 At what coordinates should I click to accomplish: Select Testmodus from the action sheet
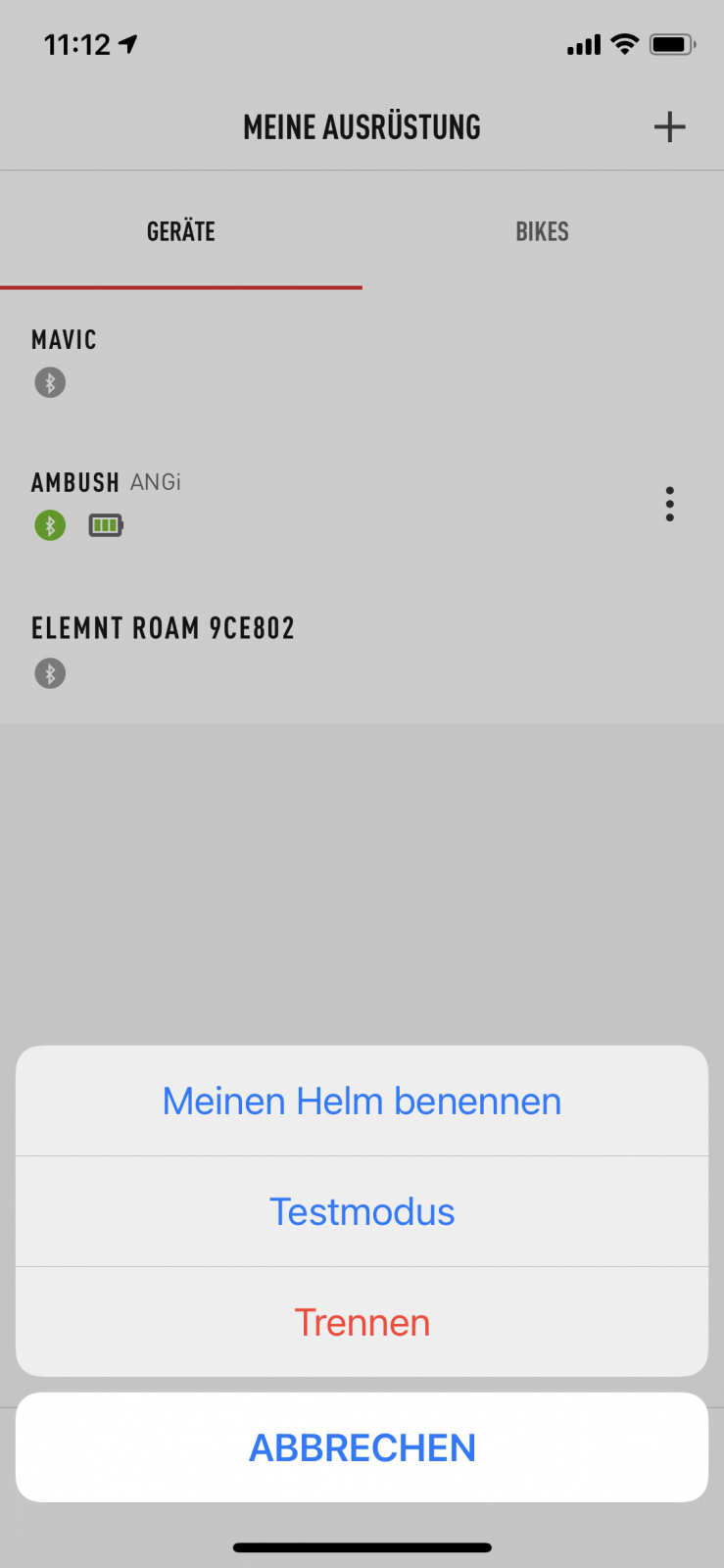[362, 1211]
